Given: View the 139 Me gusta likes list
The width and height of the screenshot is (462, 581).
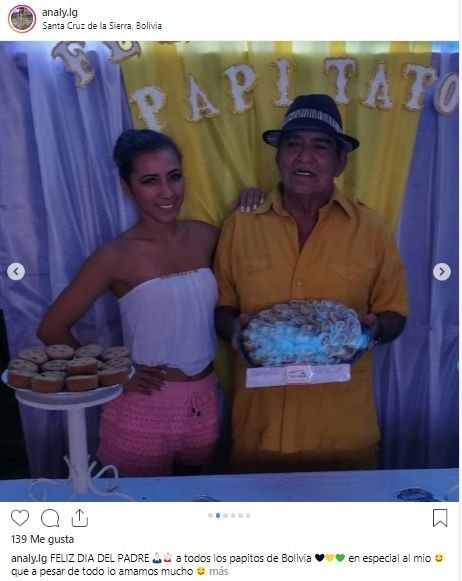Looking at the screenshot, I should tap(43, 539).
